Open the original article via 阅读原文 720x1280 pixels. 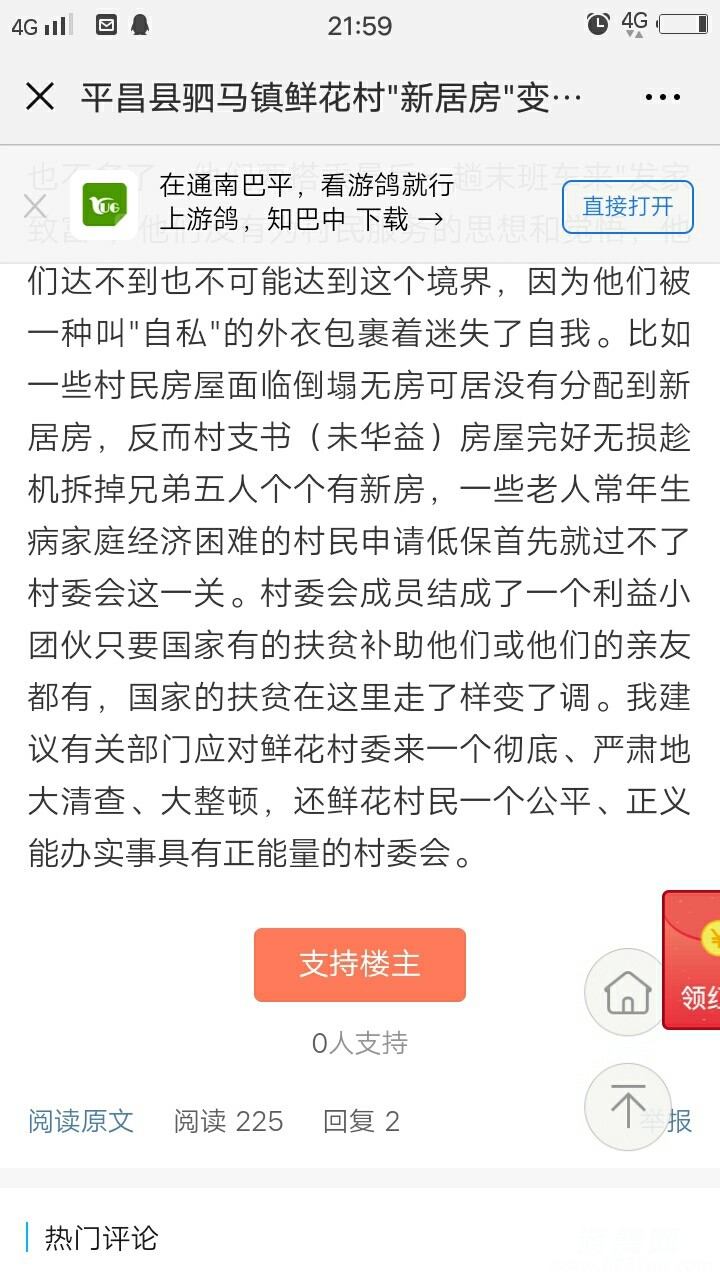coord(81,1121)
